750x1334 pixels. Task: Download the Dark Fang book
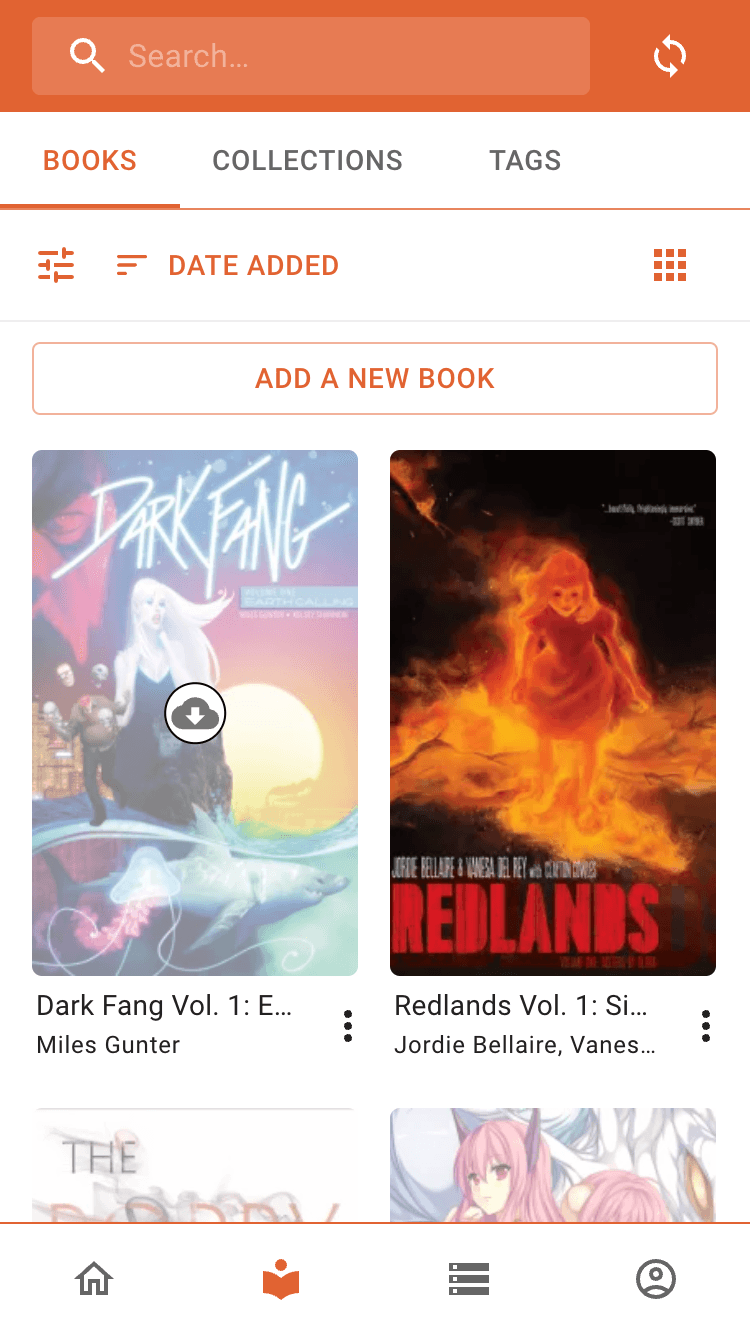195,713
